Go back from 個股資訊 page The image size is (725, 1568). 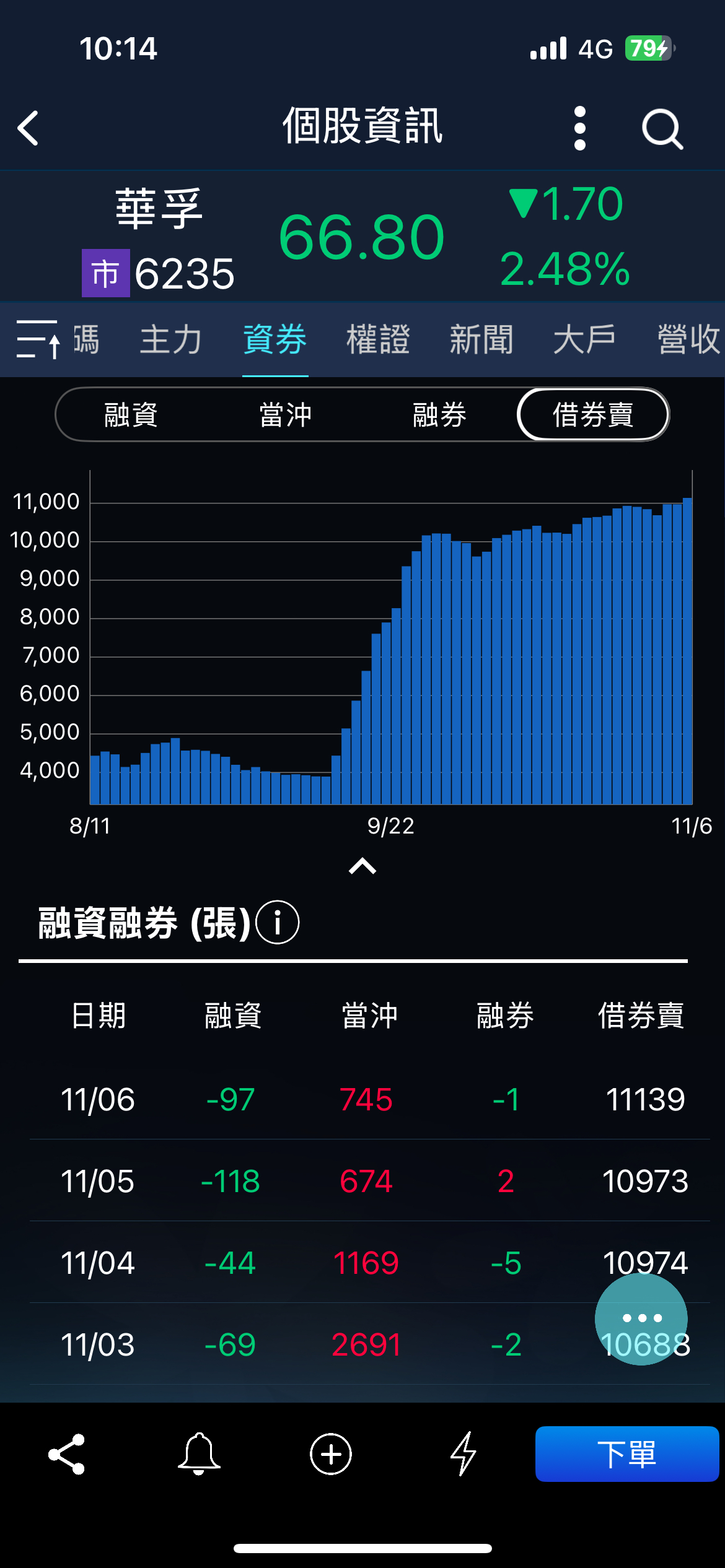[29, 128]
